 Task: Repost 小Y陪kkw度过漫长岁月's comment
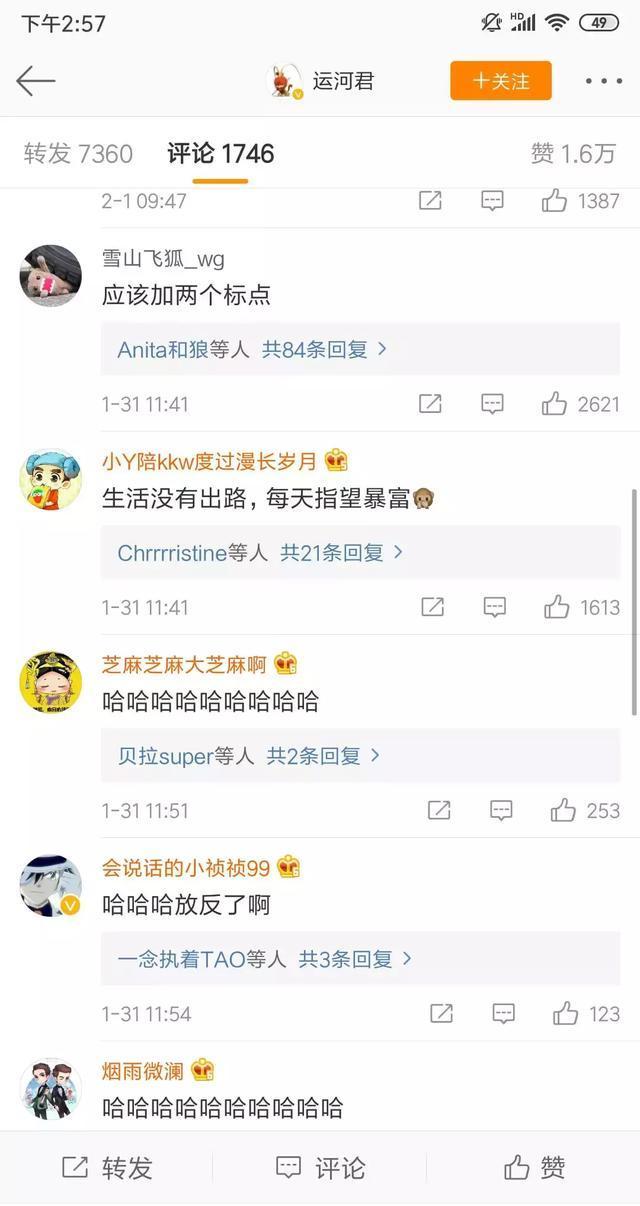(x=432, y=607)
